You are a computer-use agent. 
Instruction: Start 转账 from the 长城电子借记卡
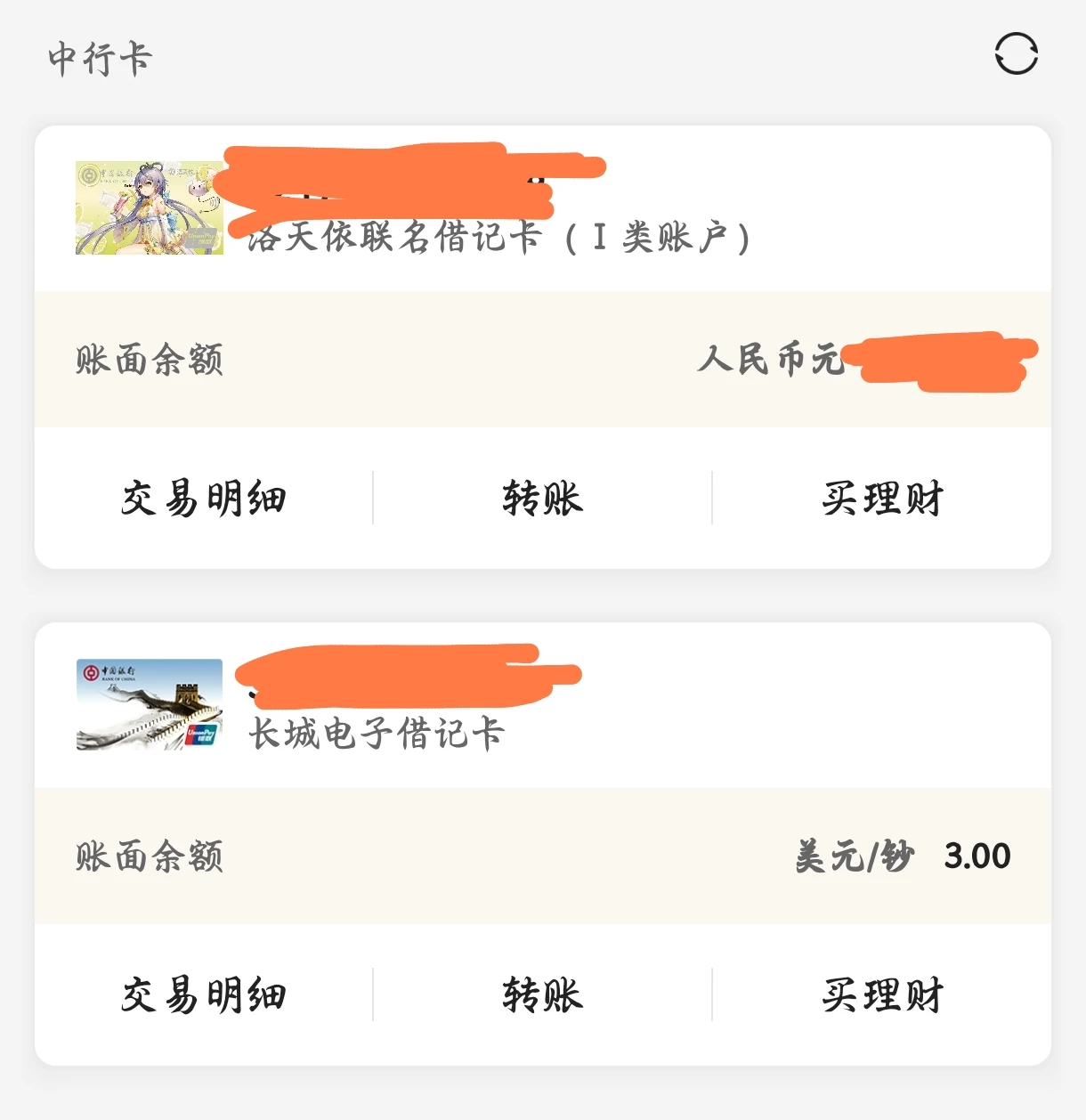[542, 994]
